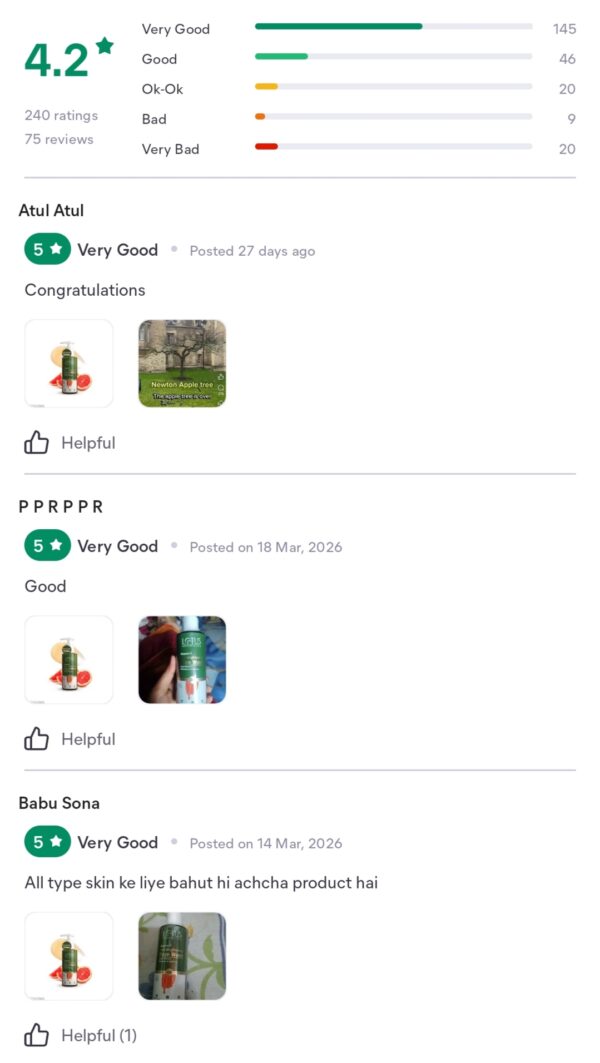Open Newton Apple tree photo in Atul's review
Viewport: 600px width, 1063px height.
(182, 363)
